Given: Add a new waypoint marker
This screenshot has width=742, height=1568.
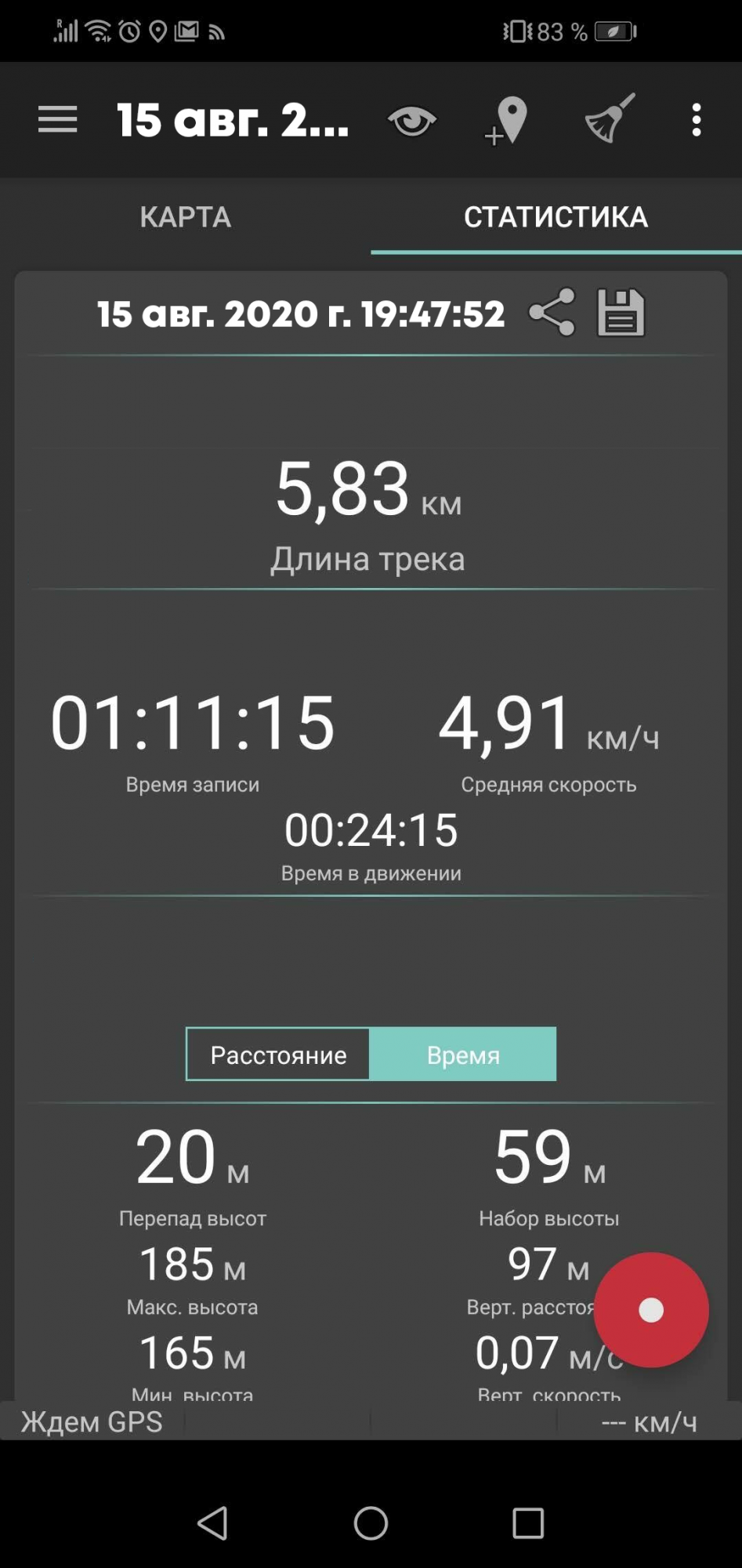Looking at the screenshot, I should coord(507,121).
